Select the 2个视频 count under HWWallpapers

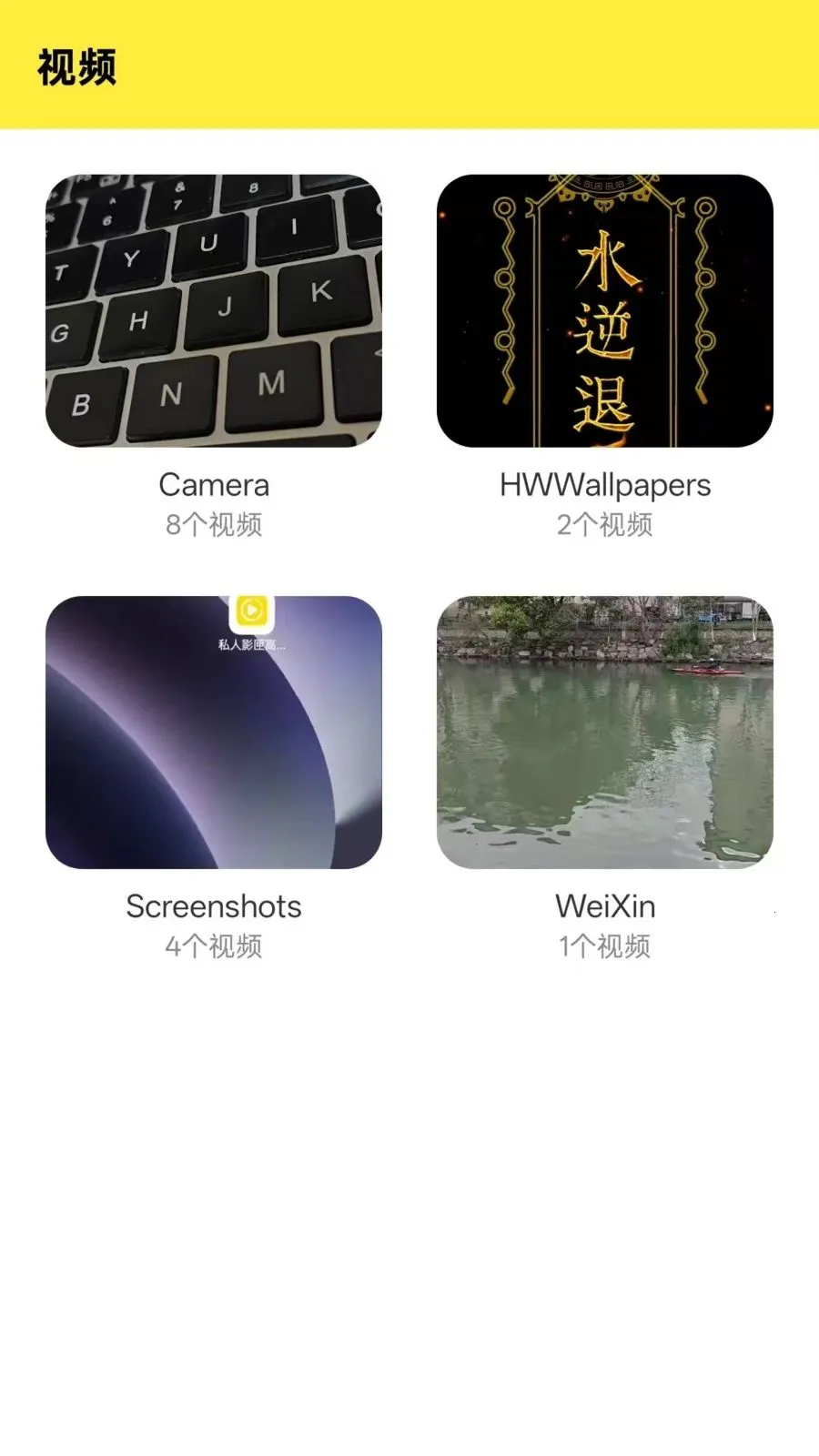(x=606, y=525)
